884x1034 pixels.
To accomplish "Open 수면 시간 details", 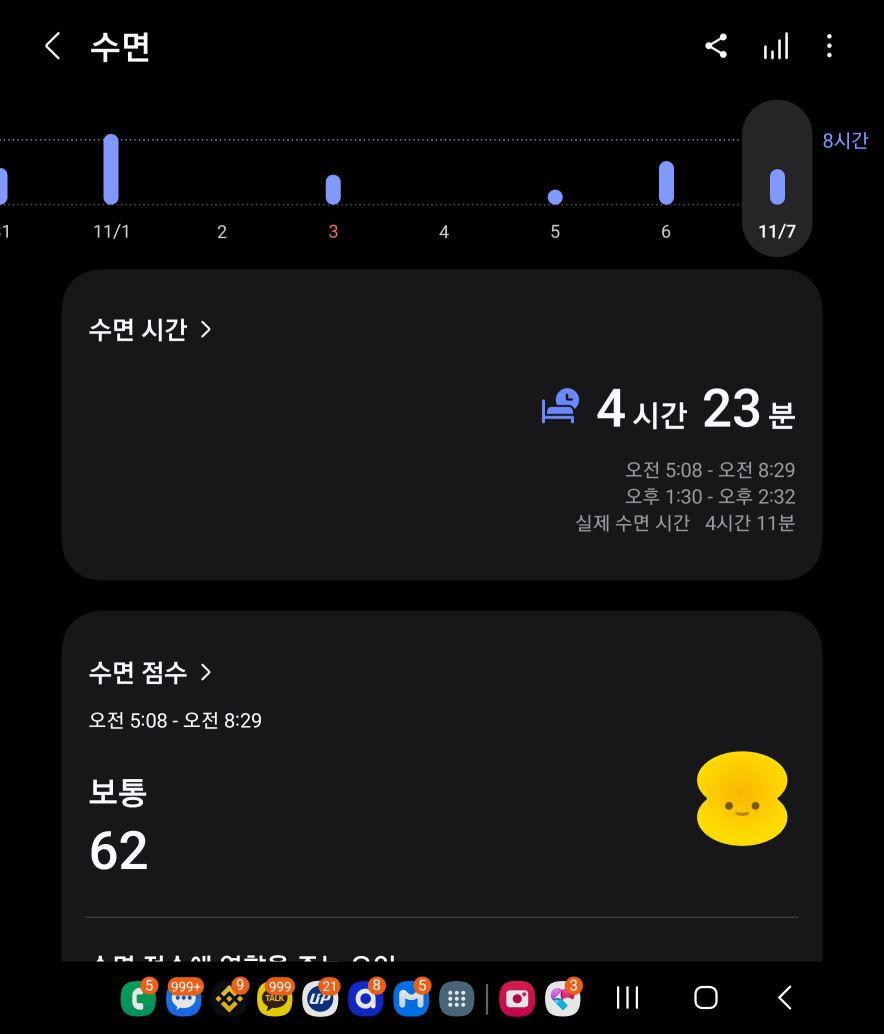I will pyautogui.click(x=150, y=330).
